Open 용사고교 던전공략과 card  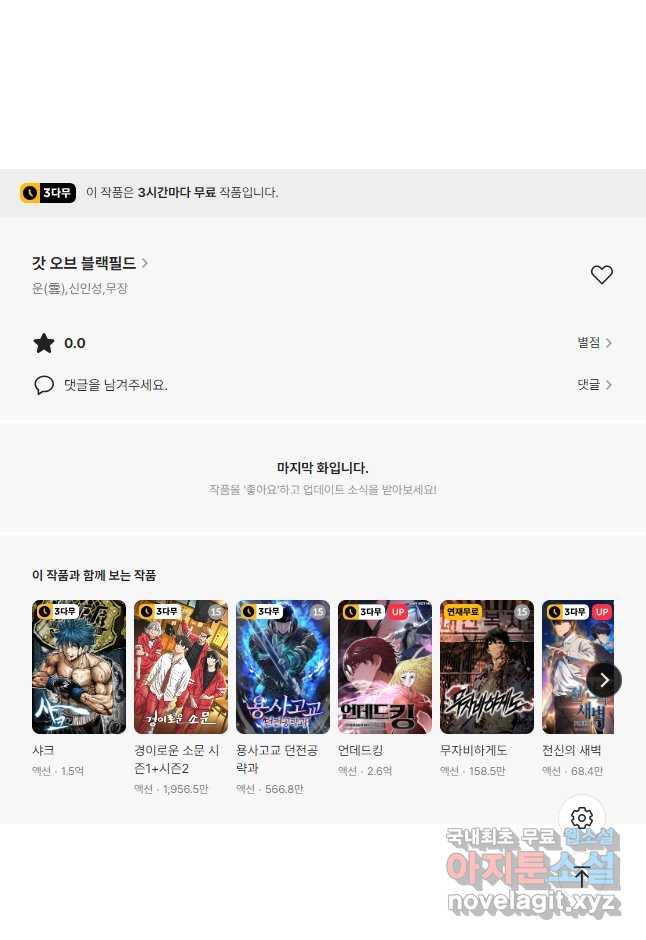click(283, 667)
